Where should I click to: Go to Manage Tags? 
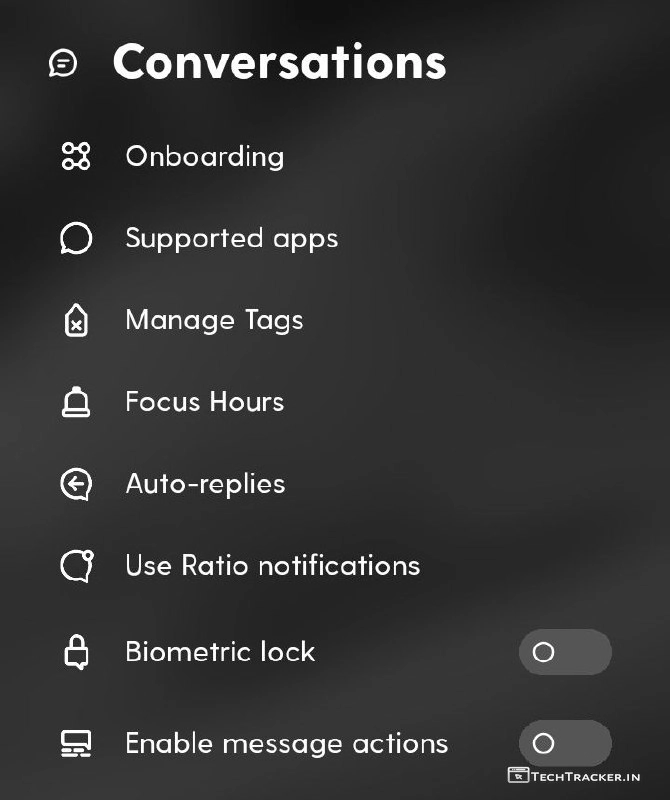(x=214, y=321)
